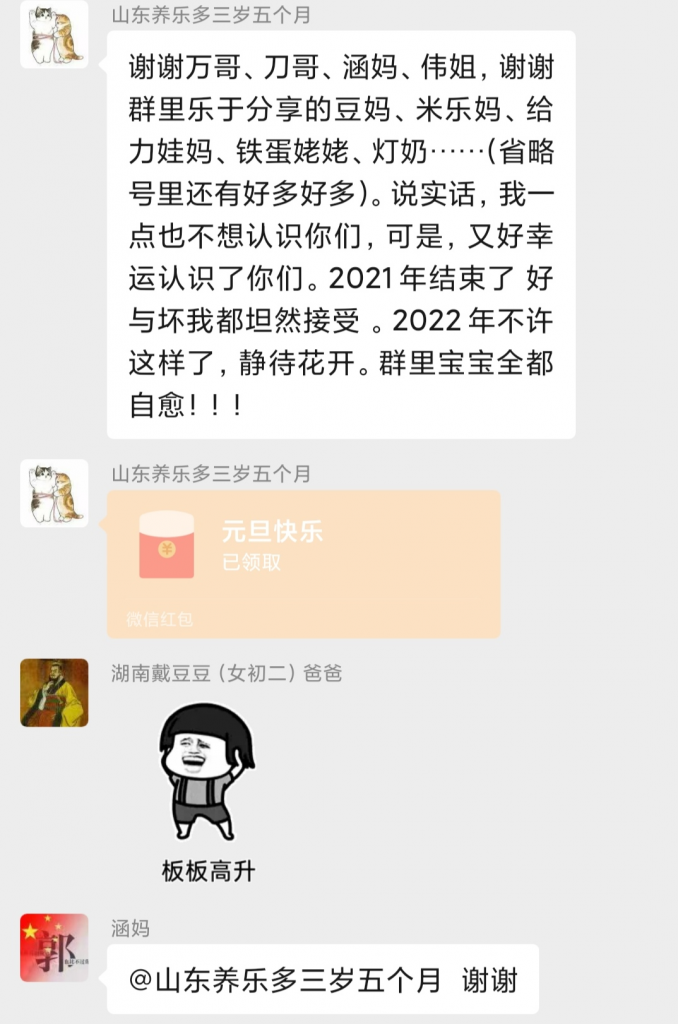
Task: Tap 山东养乐多's avatar beside the long thank-you message
Action: (54, 35)
